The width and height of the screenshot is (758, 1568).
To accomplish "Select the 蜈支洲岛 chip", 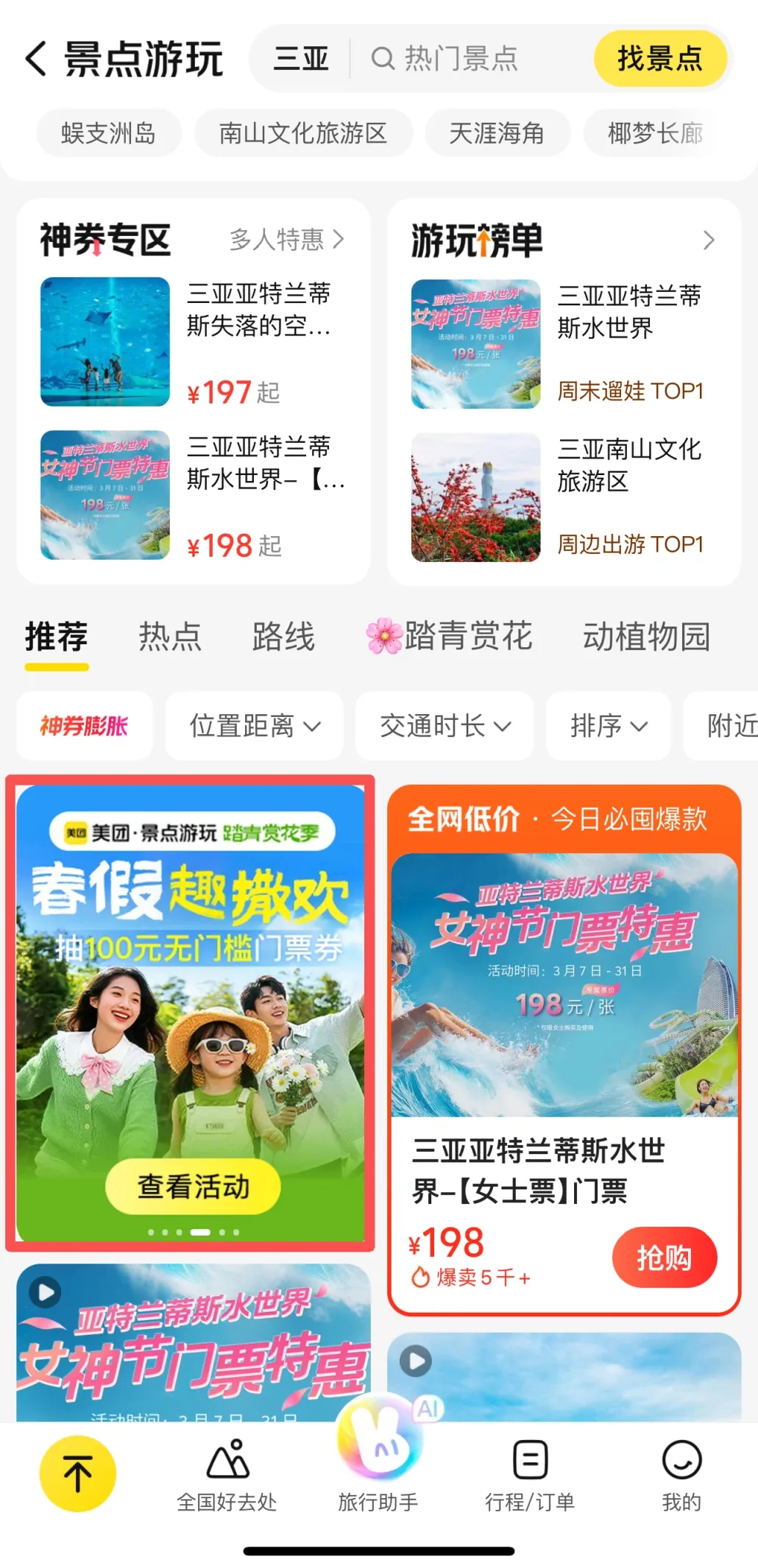I will pyautogui.click(x=108, y=133).
